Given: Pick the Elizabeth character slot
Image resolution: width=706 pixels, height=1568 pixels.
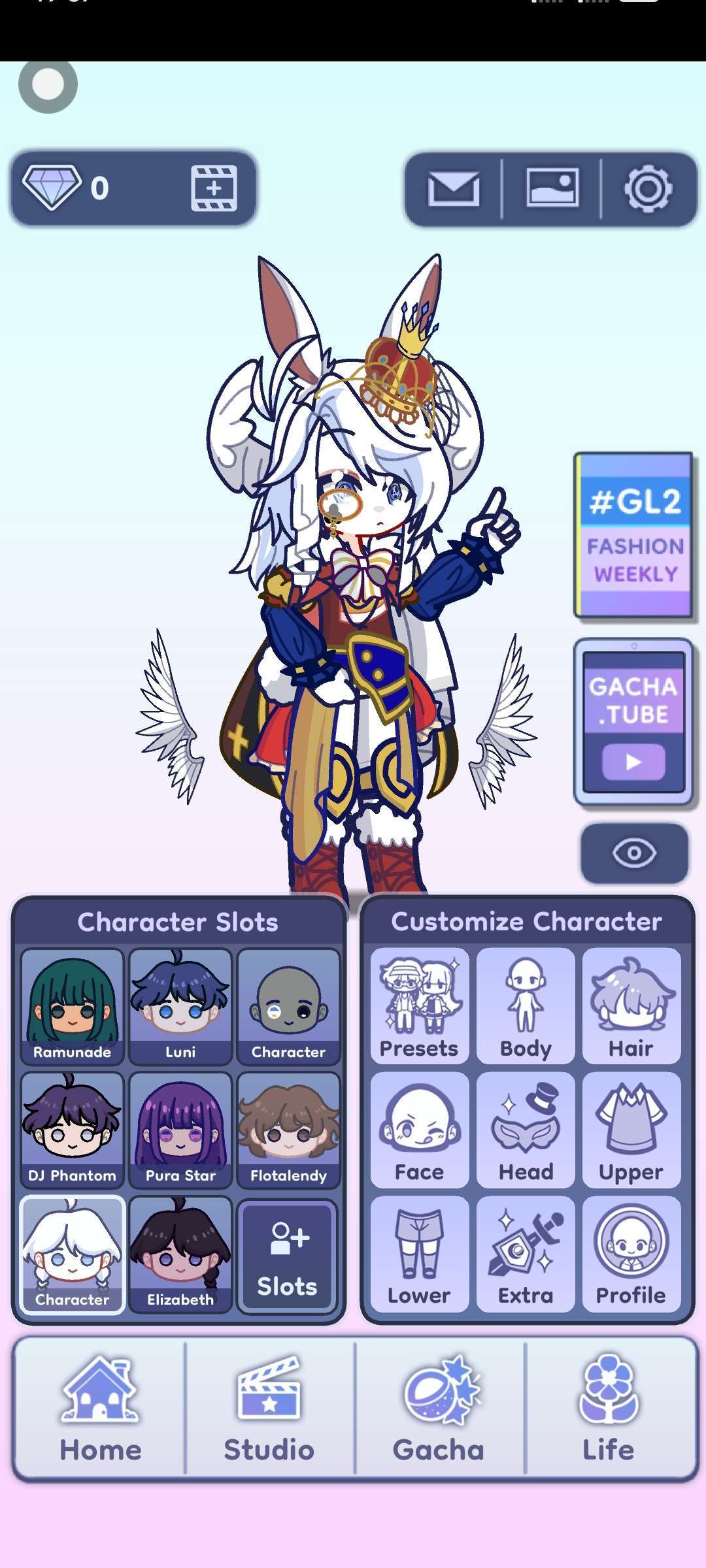Looking at the screenshot, I should point(180,1254).
